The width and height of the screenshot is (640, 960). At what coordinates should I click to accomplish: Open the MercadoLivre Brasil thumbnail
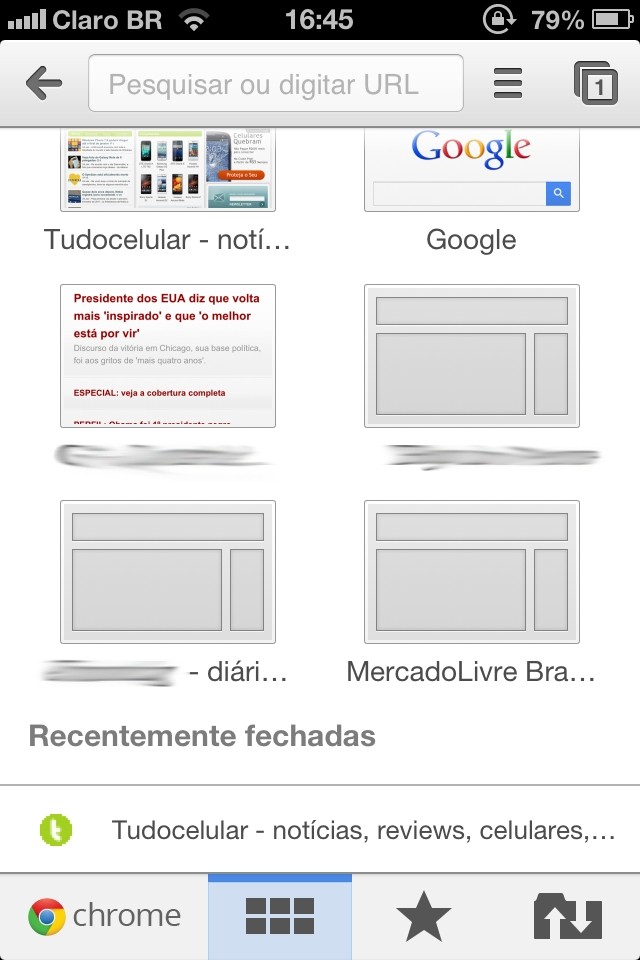pos(471,572)
